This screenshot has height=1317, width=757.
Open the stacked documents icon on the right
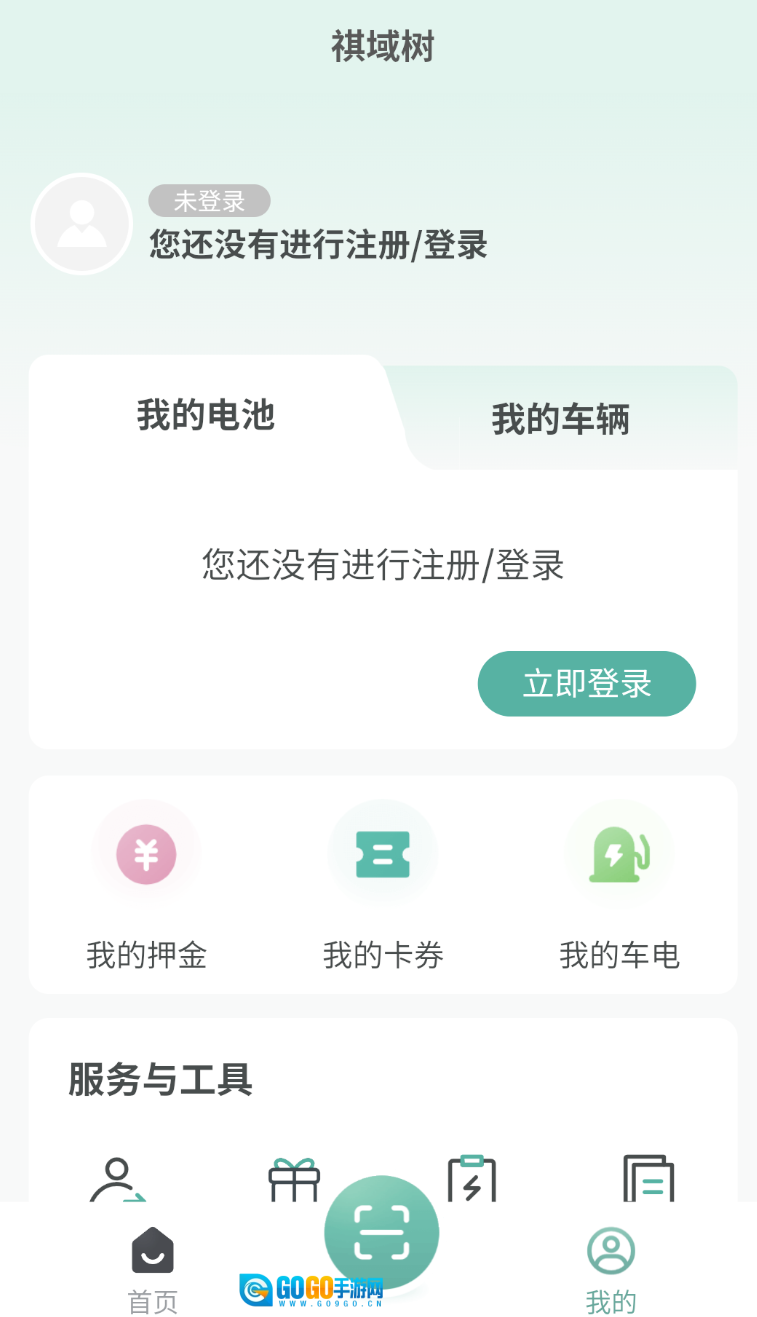click(x=647, y=1180)
